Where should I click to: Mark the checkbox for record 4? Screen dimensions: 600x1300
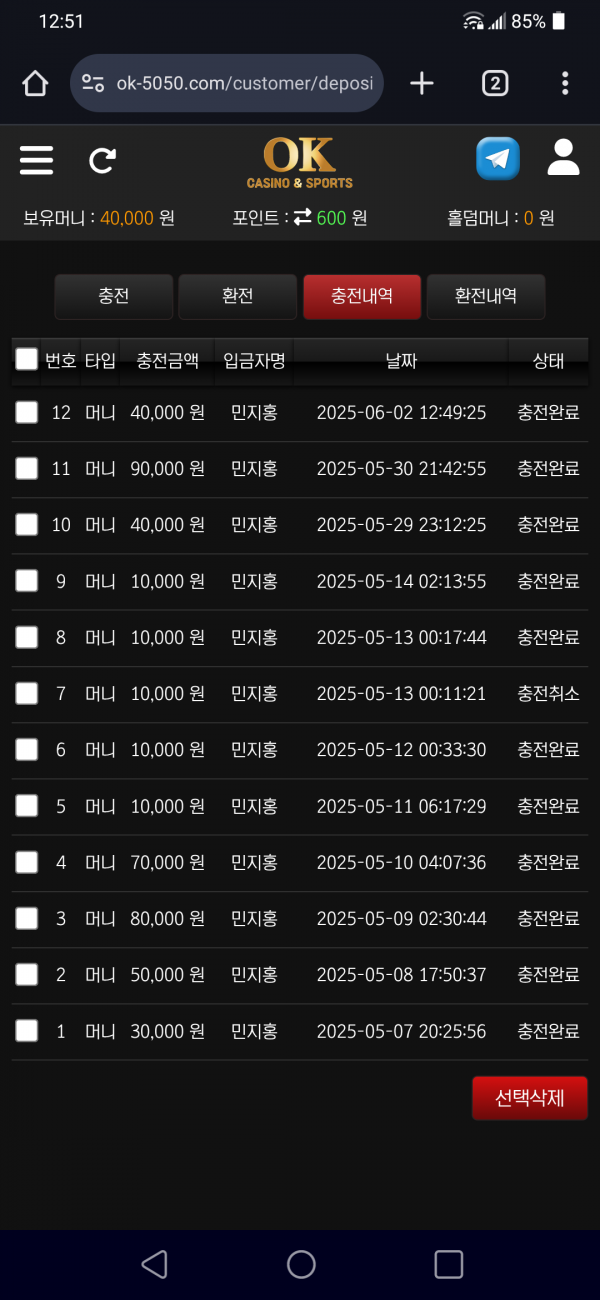(27, 862)
